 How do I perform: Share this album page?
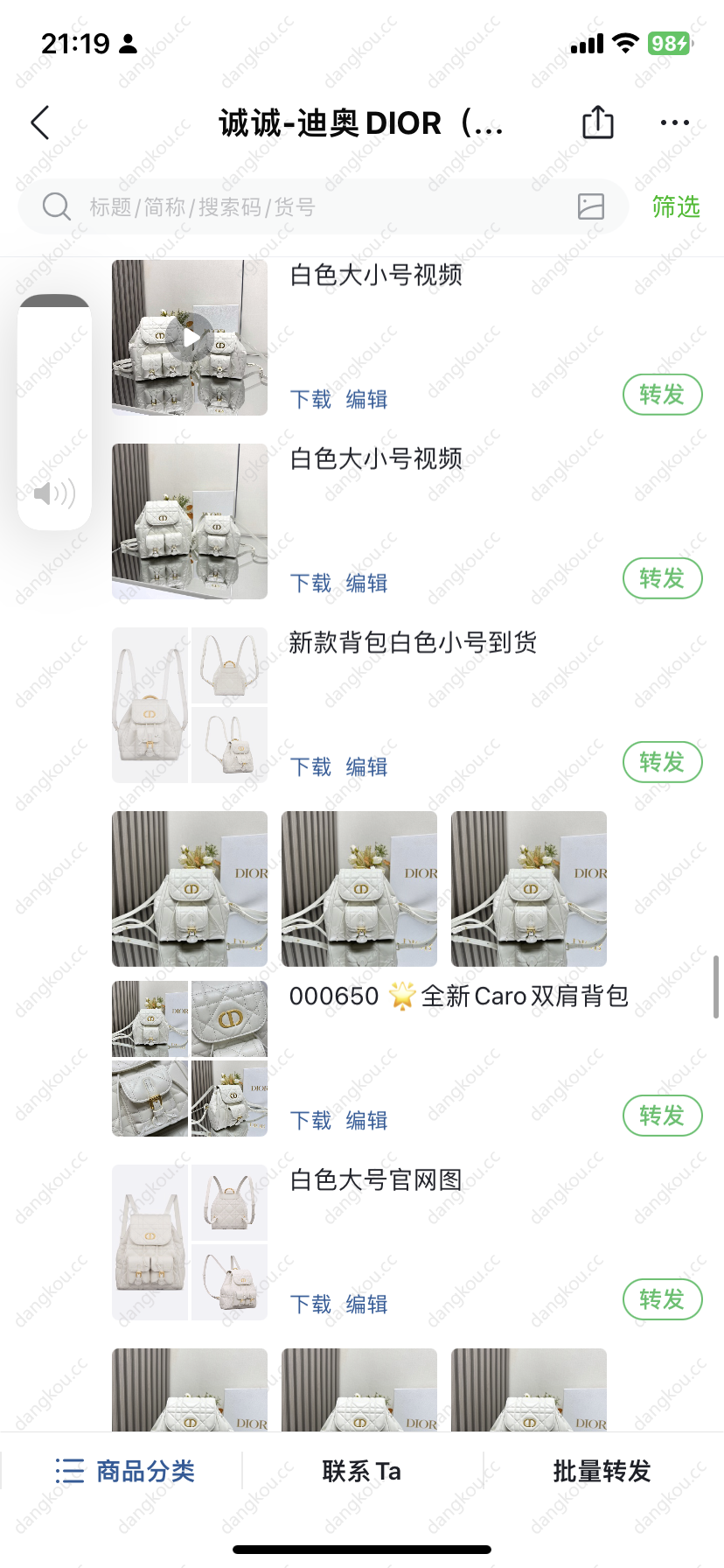pyautogui.click(x=598, y=123)
